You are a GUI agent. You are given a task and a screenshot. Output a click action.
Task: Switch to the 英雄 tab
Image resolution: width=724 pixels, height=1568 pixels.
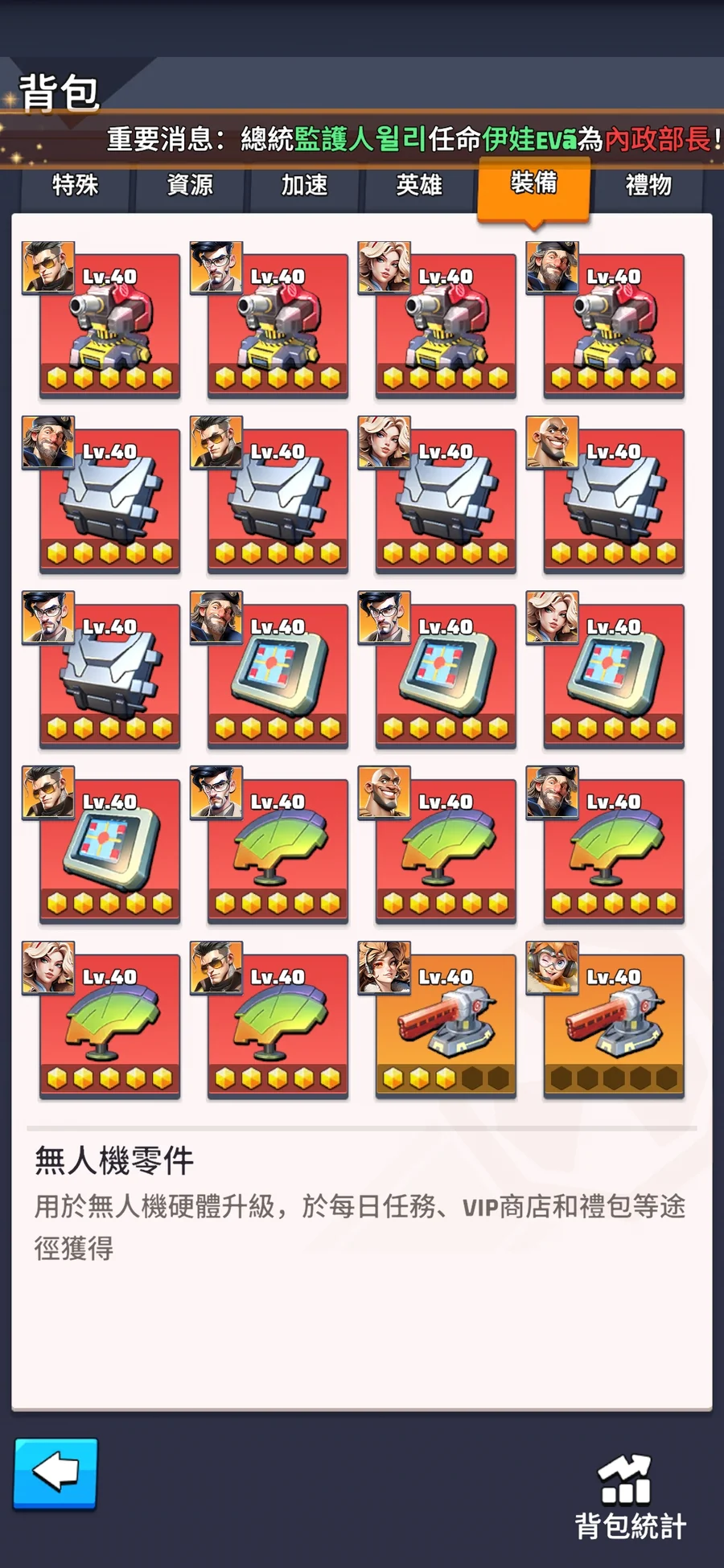[x=418, y=185]
